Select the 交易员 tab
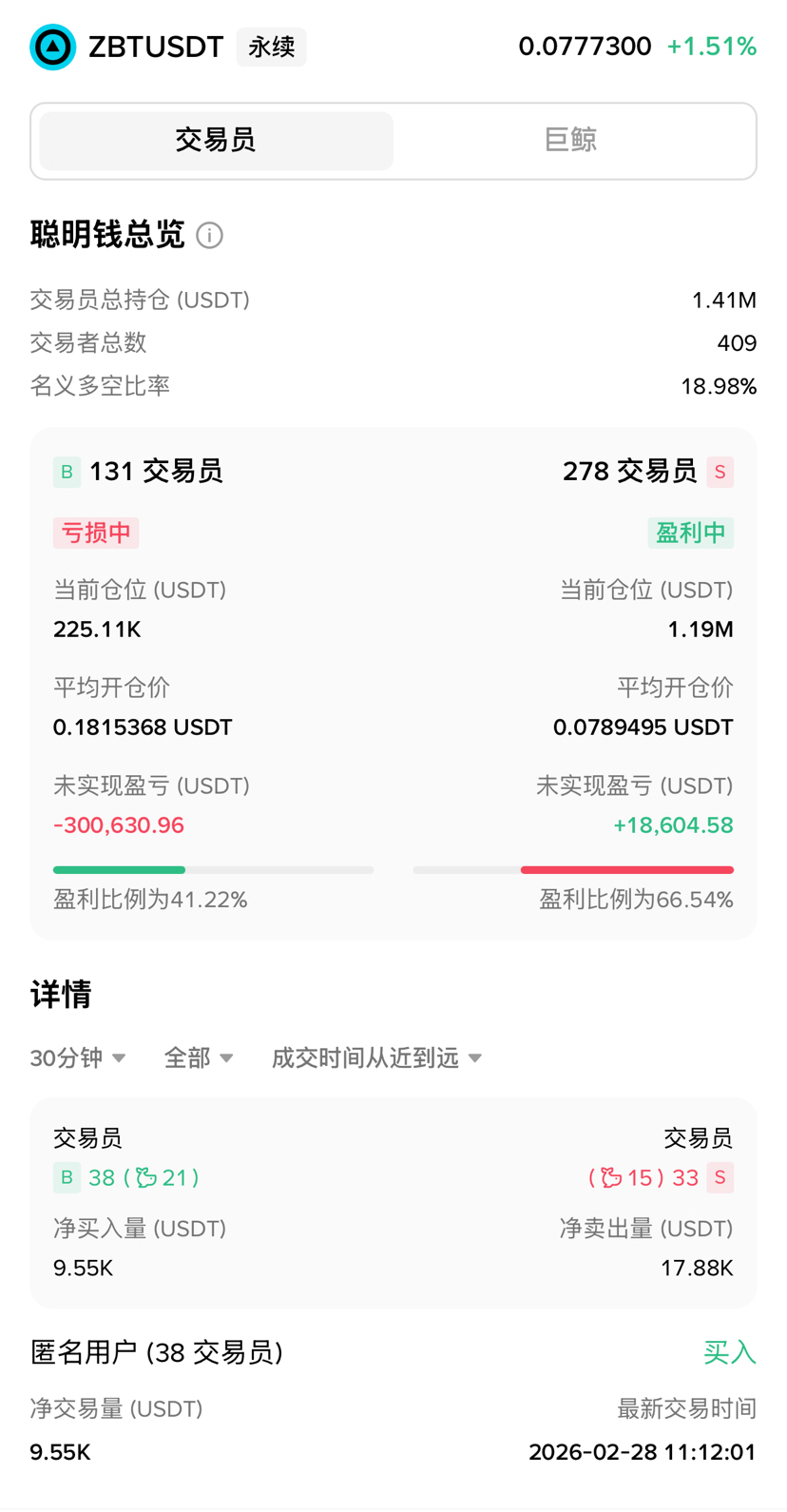787x1512 pixels. click(216, 141)
